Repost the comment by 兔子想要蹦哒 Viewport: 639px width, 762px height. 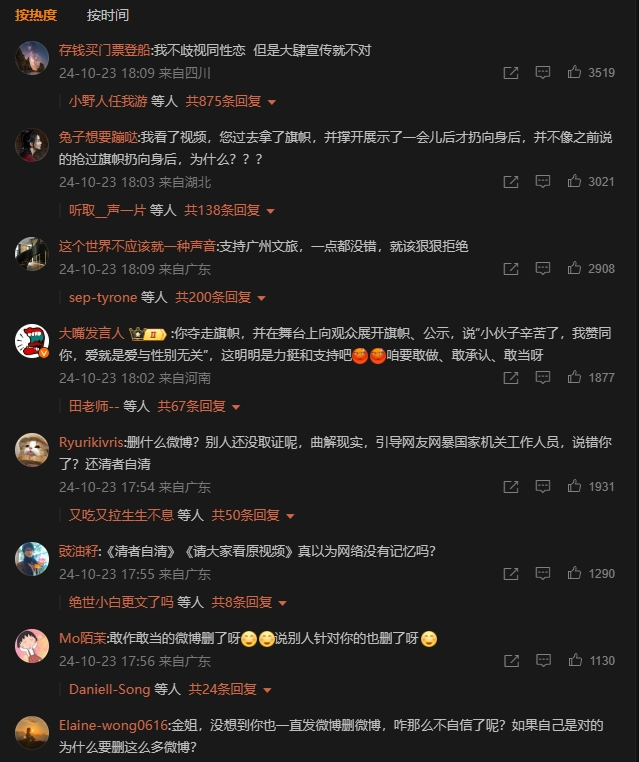pyautogui.click(x=511, y=182)
